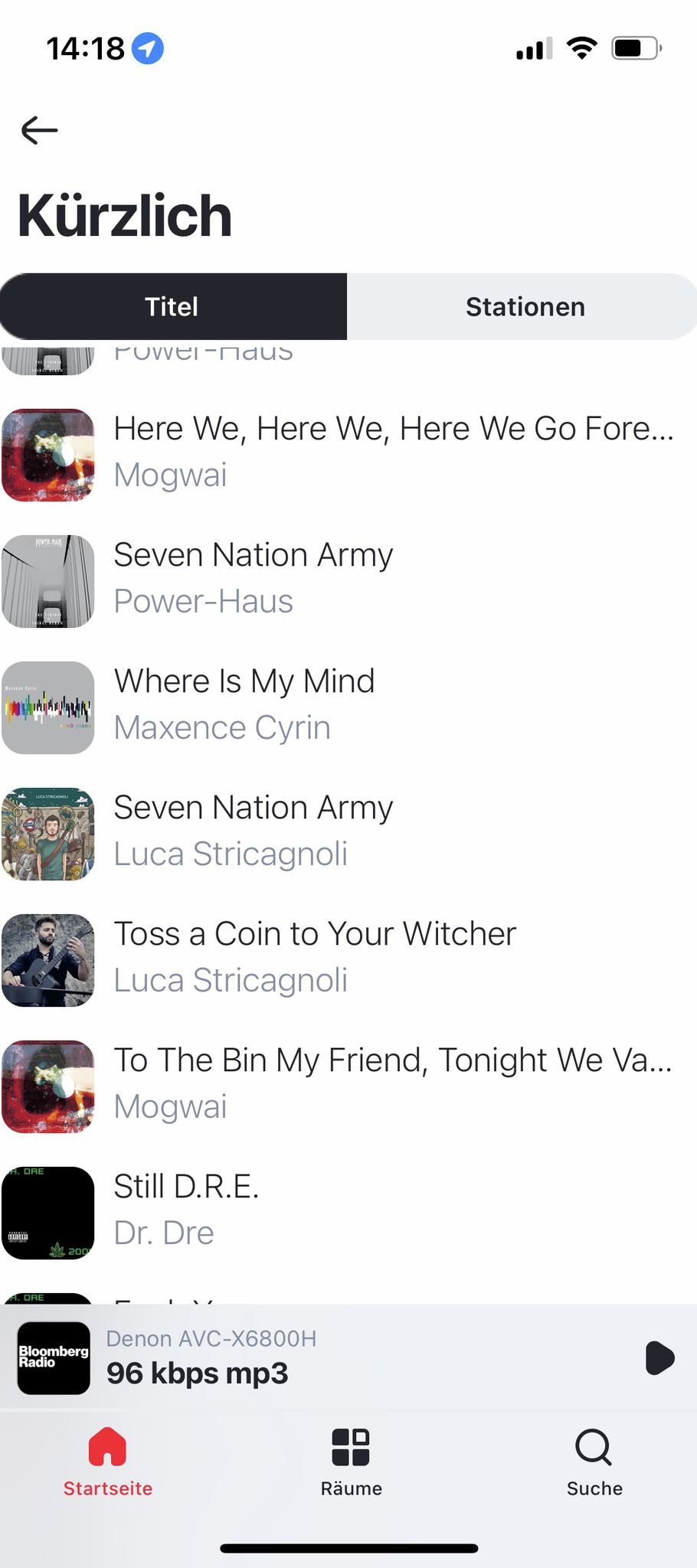Viewport: 697px width, 1568px height.
Task: Go back using the arrow icon
Action: pos(40,130)
